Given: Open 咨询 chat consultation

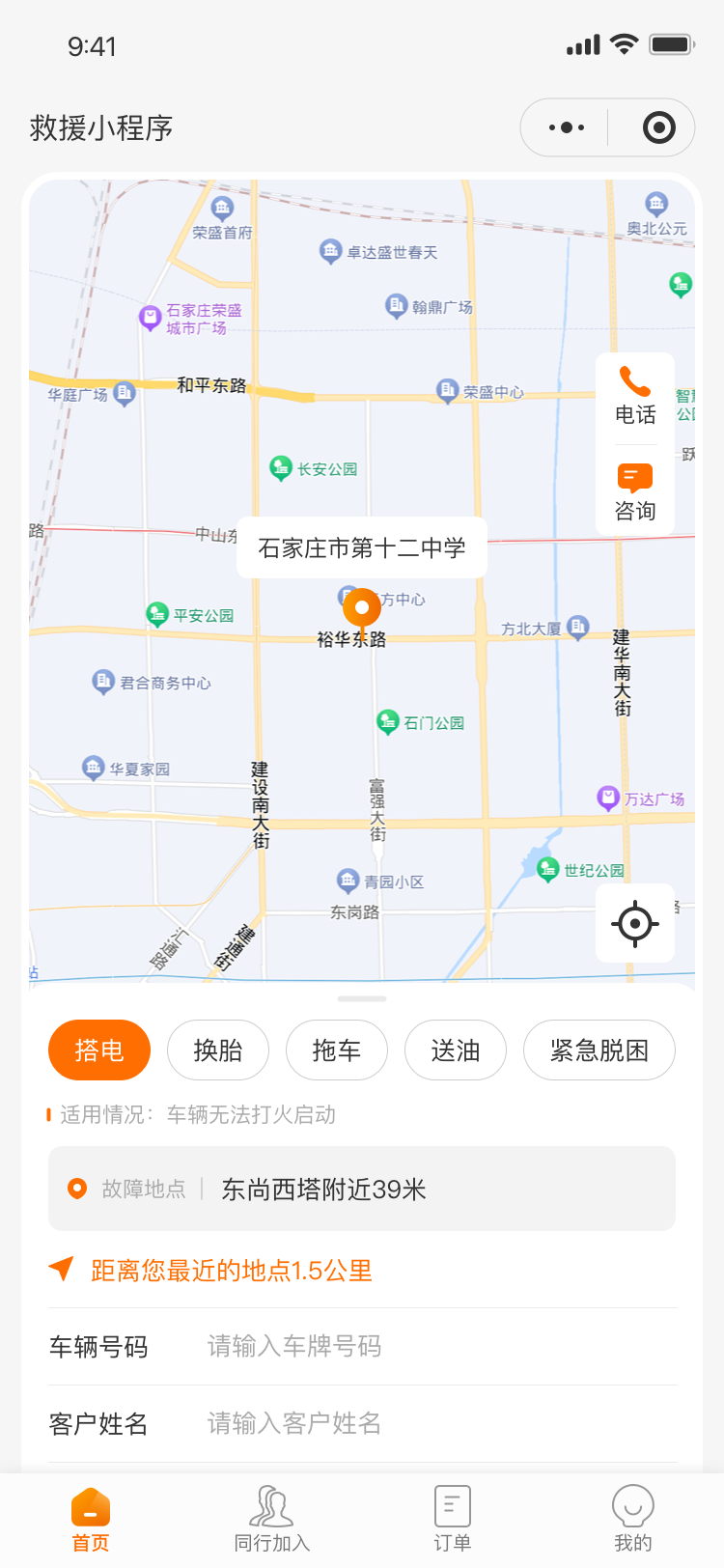Looking at the screenshot, I should coord(635,492).
